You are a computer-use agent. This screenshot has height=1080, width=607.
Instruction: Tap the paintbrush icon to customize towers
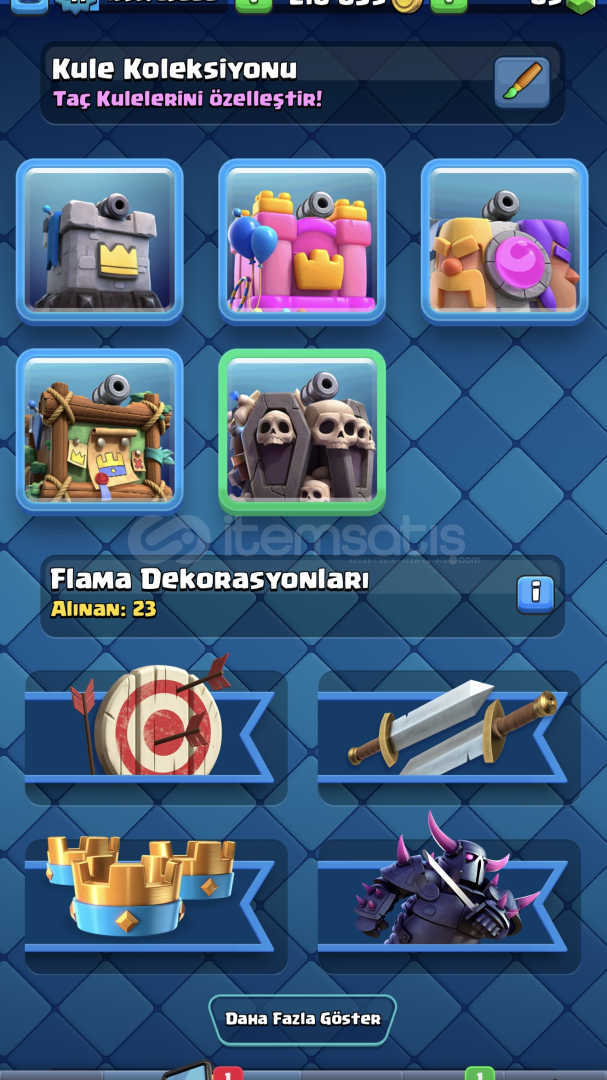[x=522, y=83]
